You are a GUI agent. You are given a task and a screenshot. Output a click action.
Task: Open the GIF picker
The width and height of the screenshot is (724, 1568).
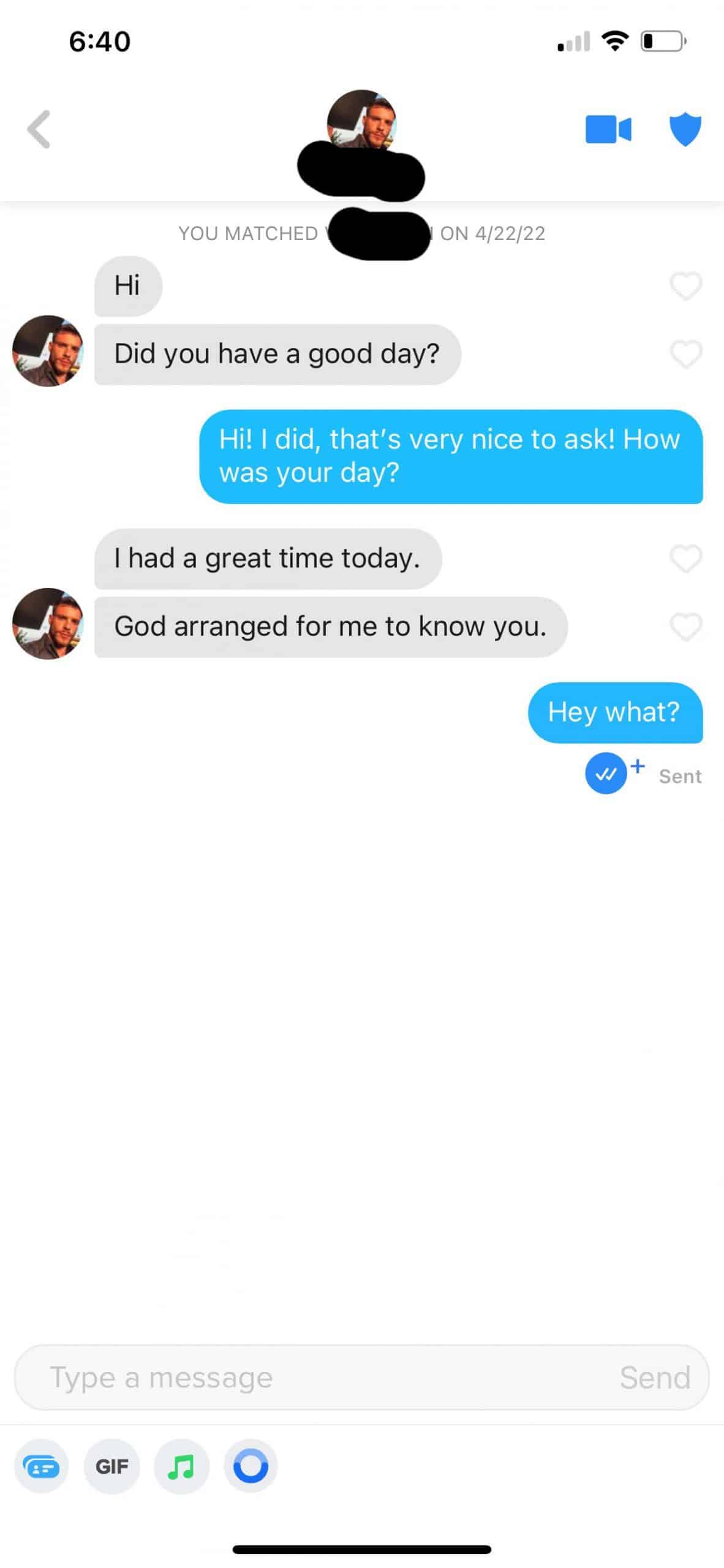click(x=111, y=1466)
